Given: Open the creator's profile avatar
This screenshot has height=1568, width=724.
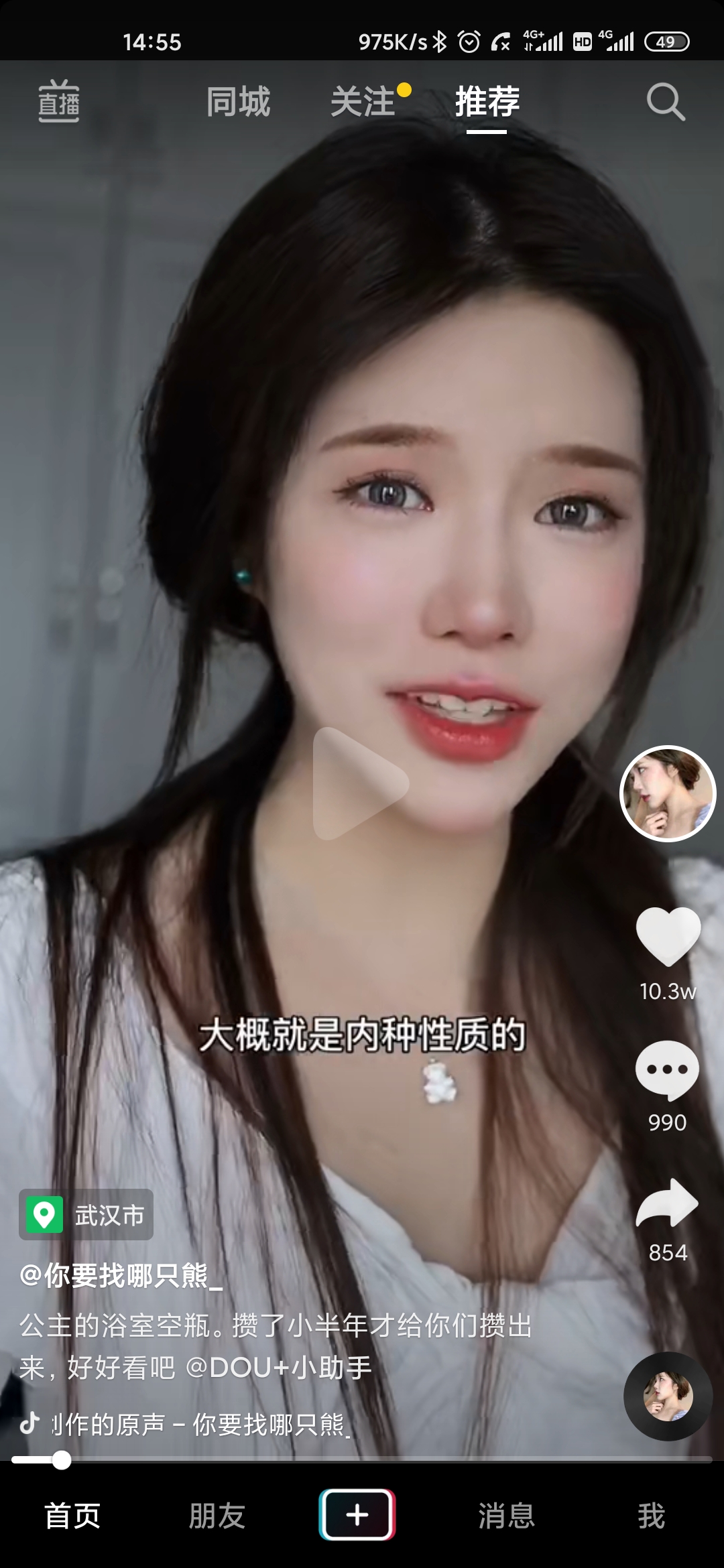Looking at the screenshot, I should click(x=668, y=793).
